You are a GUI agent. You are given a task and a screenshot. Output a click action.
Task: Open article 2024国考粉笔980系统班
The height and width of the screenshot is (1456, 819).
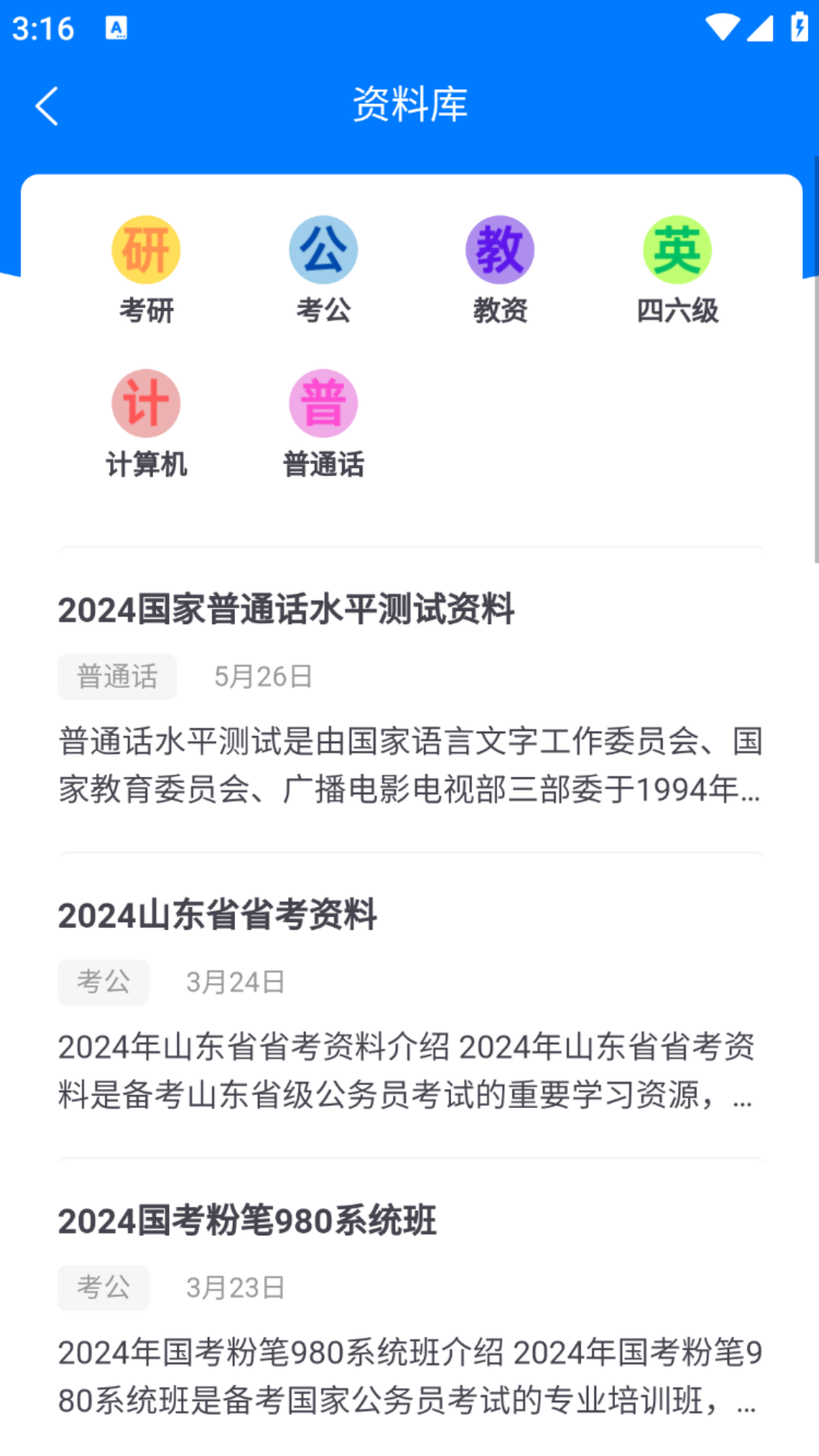(x=247, y=1221)
